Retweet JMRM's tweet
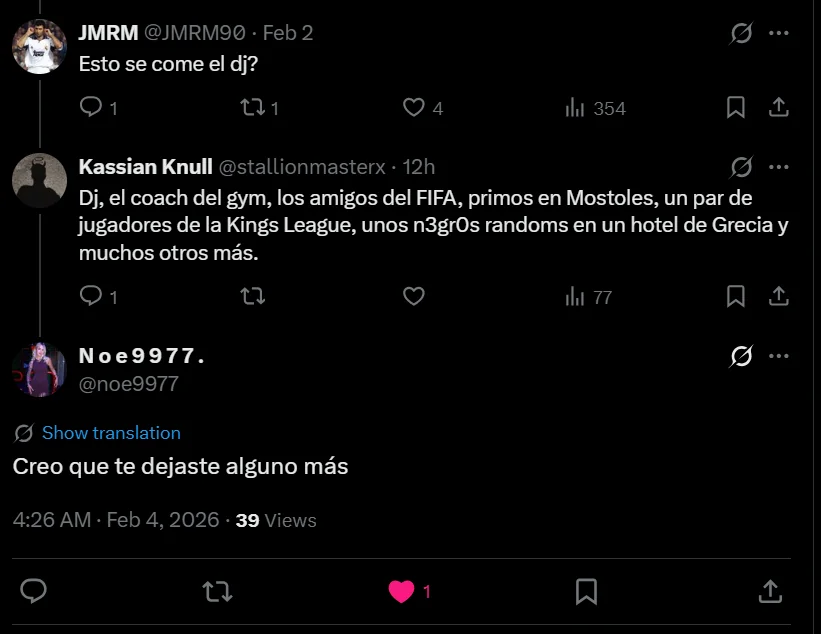 [253, 107]
